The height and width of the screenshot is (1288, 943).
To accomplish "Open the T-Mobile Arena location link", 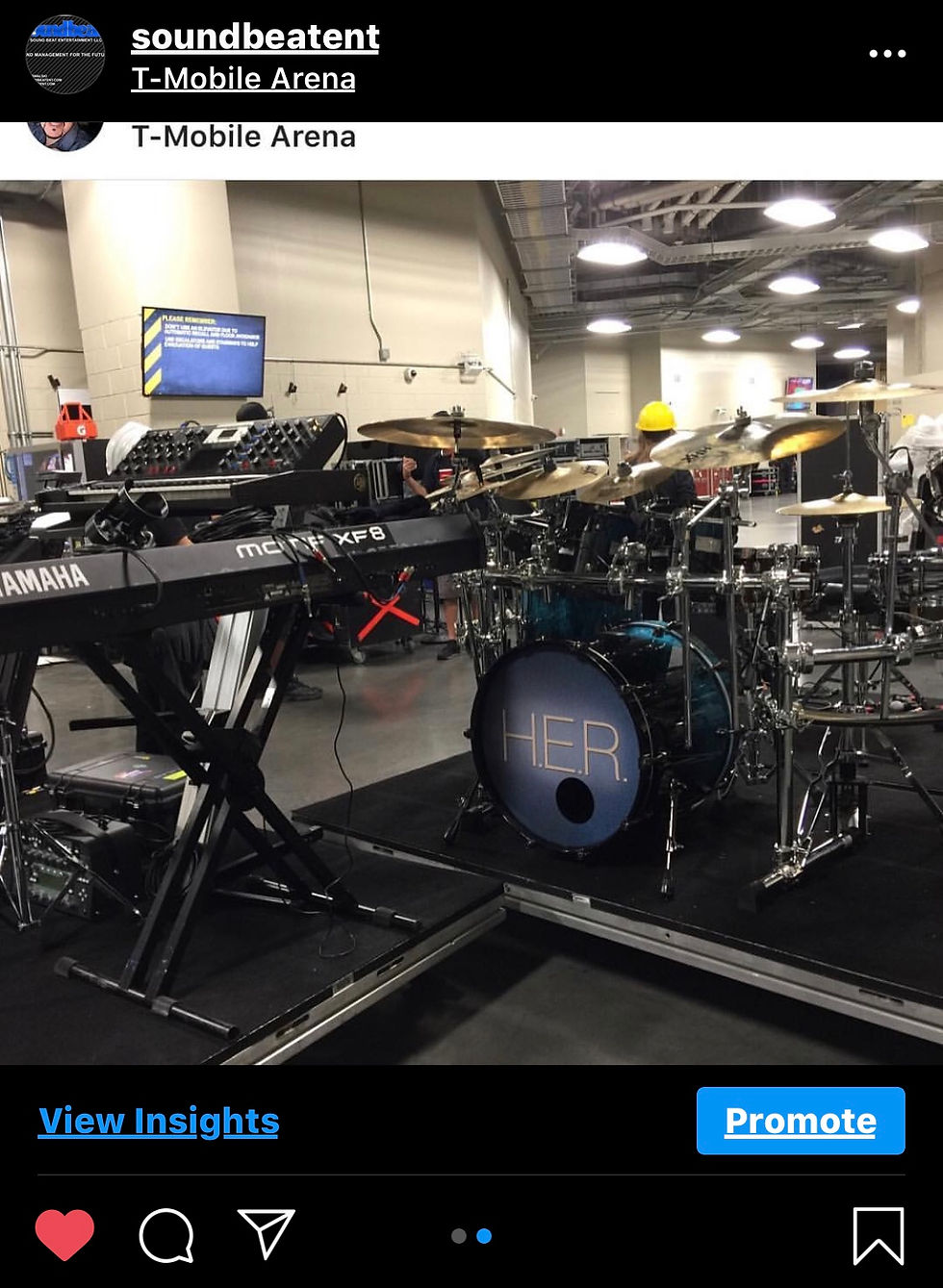I will (243, 79).
